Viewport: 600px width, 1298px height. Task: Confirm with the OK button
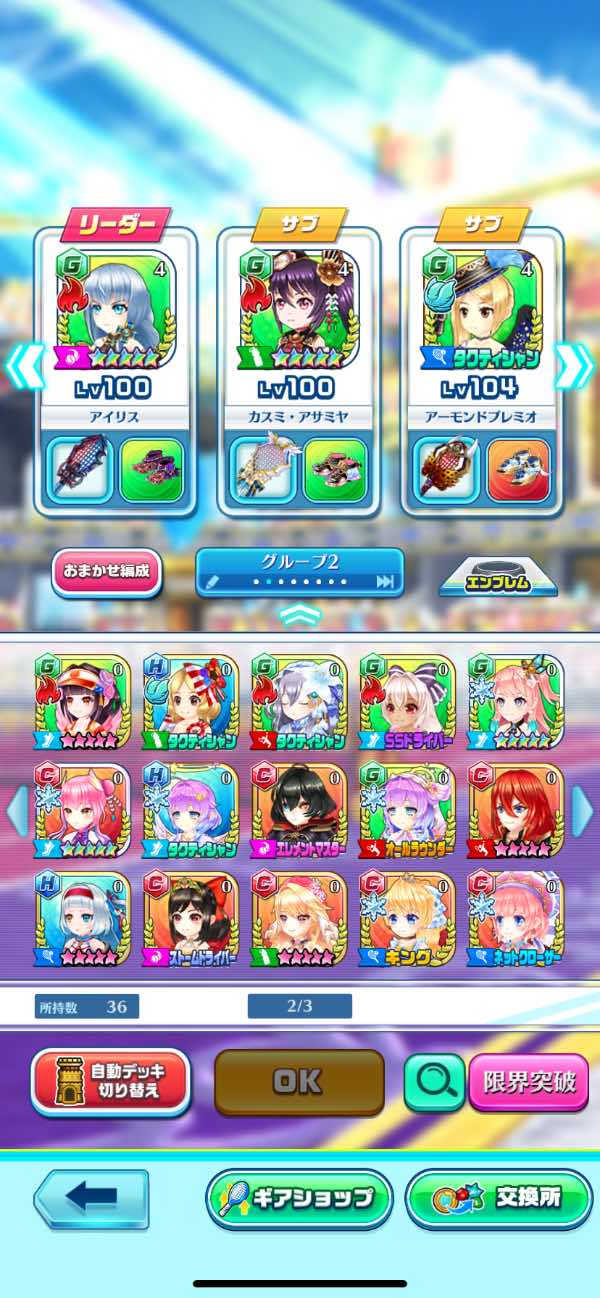click(x=299, y=1081)
